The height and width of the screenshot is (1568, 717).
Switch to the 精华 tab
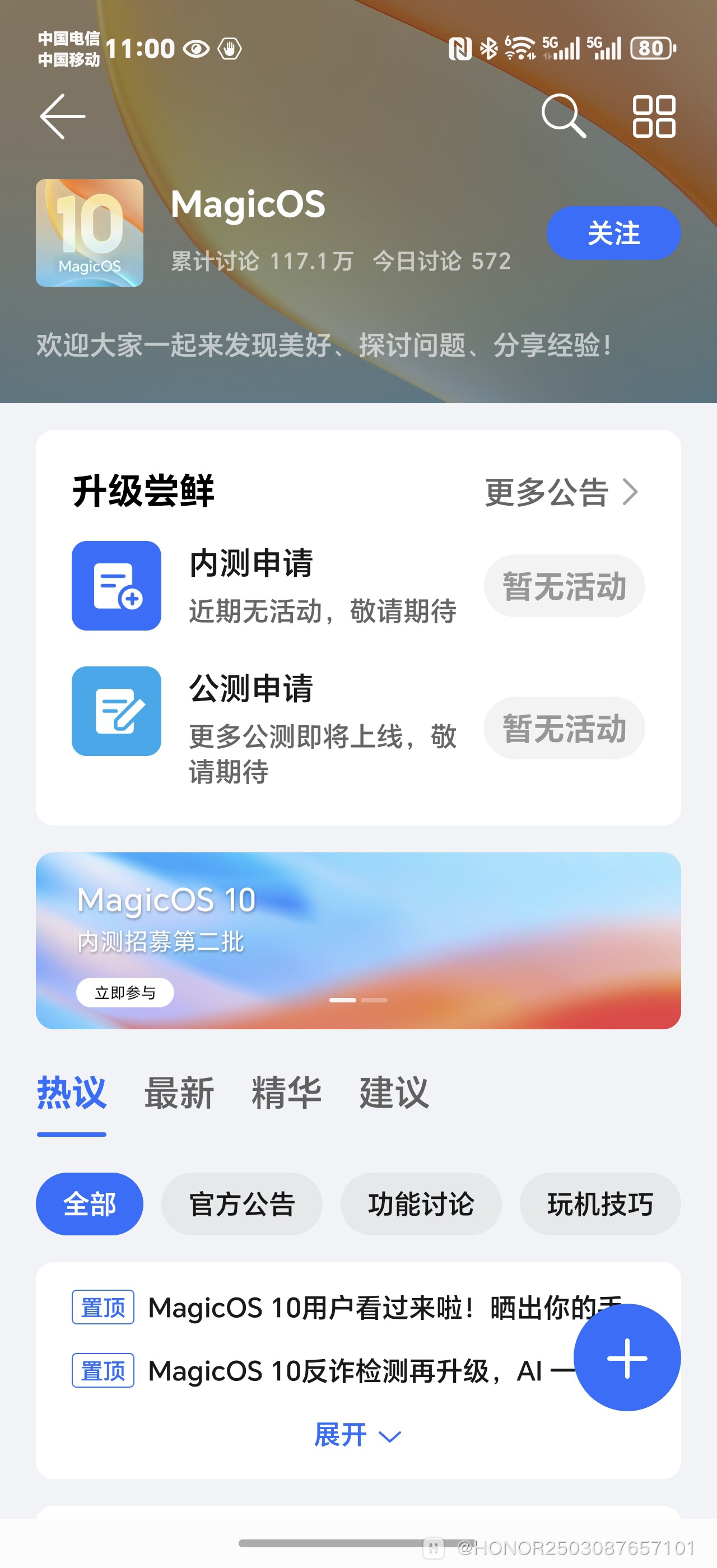coord(286,1091)
